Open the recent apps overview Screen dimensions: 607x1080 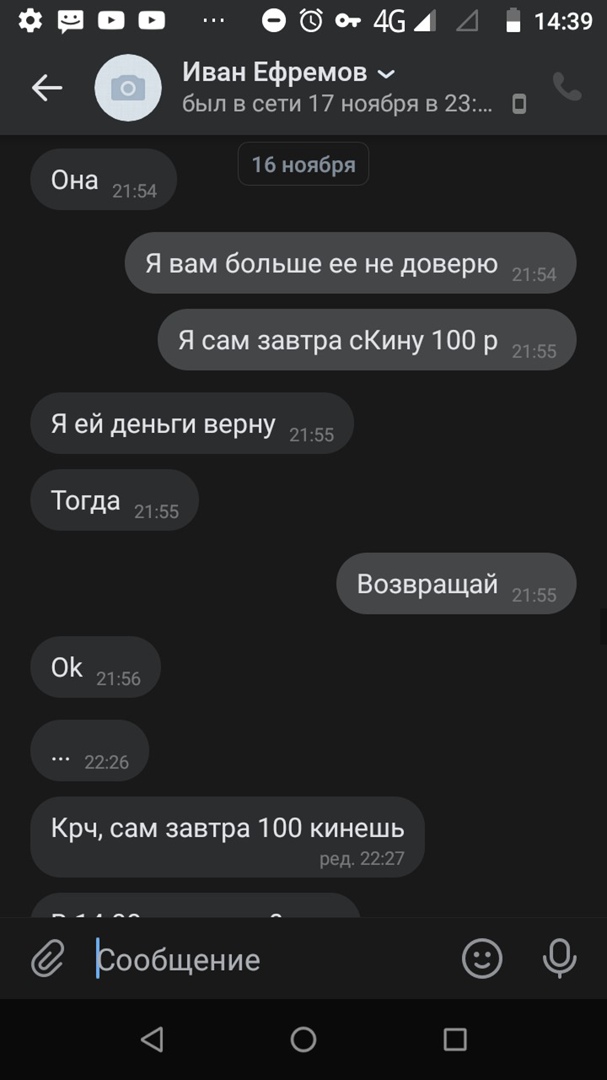coord(455,1039)
